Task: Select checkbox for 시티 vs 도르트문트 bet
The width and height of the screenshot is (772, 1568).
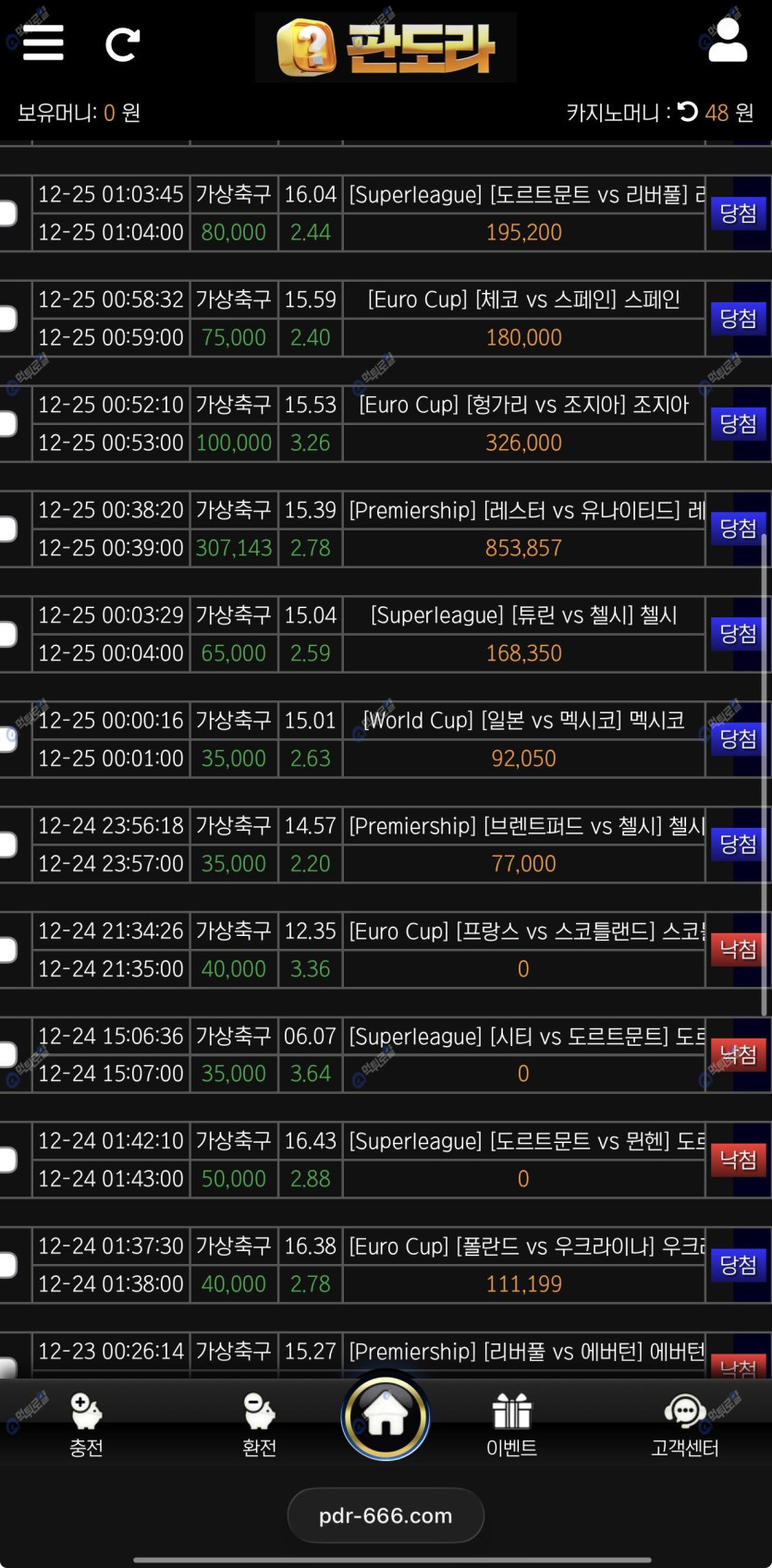Action: [7, 1055]
